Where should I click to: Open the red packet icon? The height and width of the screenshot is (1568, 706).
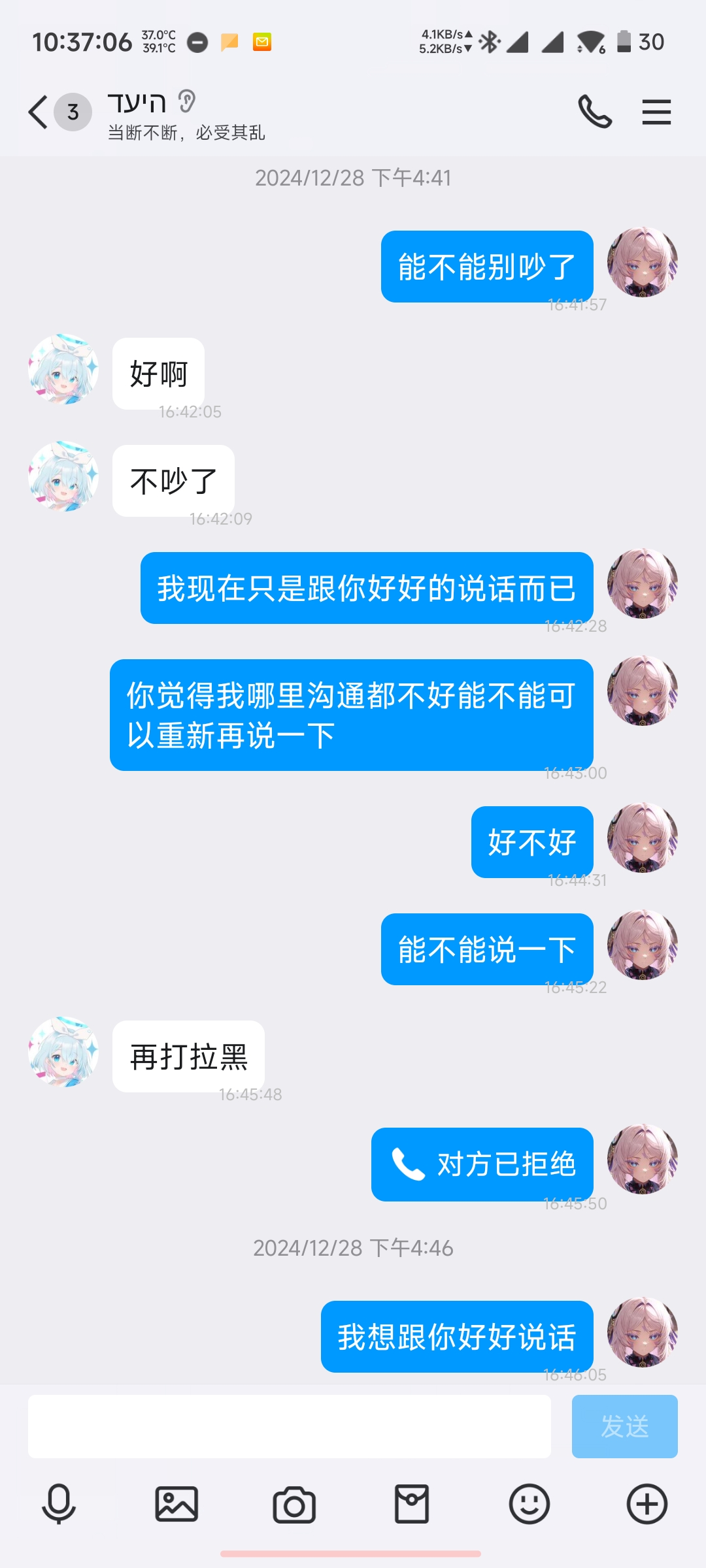pos(412,1504)
